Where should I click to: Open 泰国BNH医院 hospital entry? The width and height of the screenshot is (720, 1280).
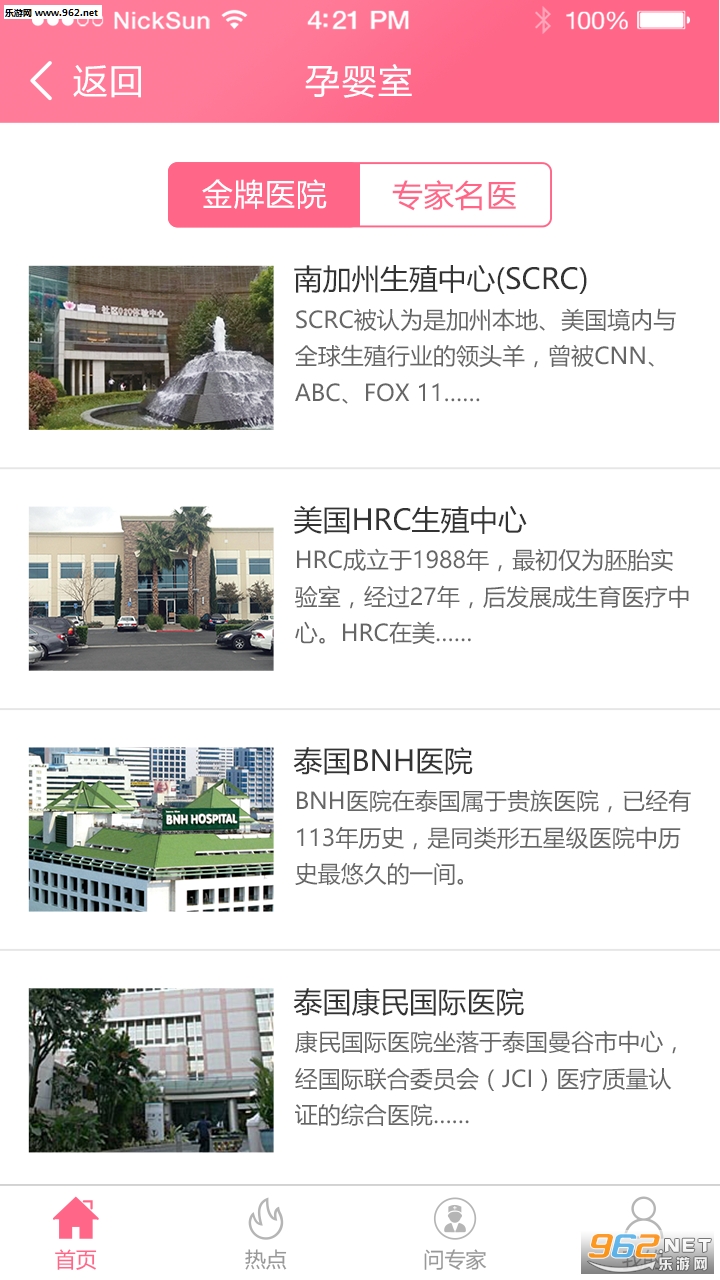[360, 830]
